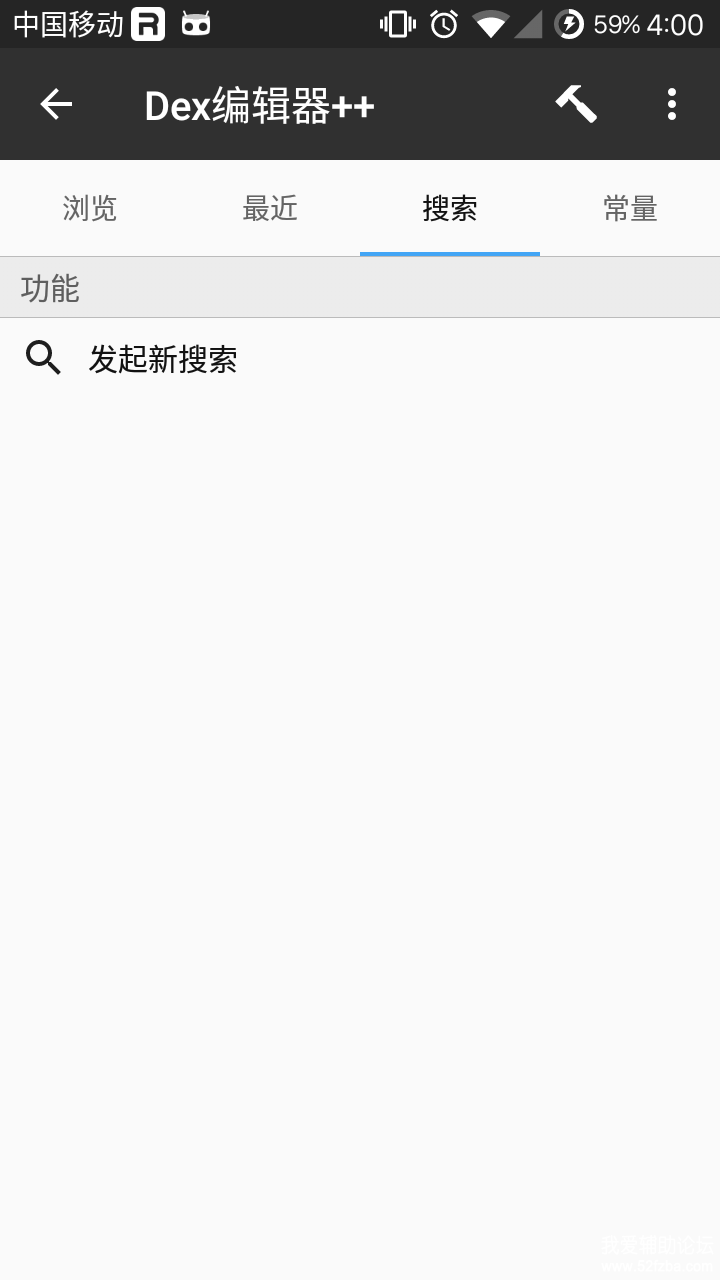Screen dimensions: 720x1280
Task: Select the 搜索 tab
Action: point(450,208)
